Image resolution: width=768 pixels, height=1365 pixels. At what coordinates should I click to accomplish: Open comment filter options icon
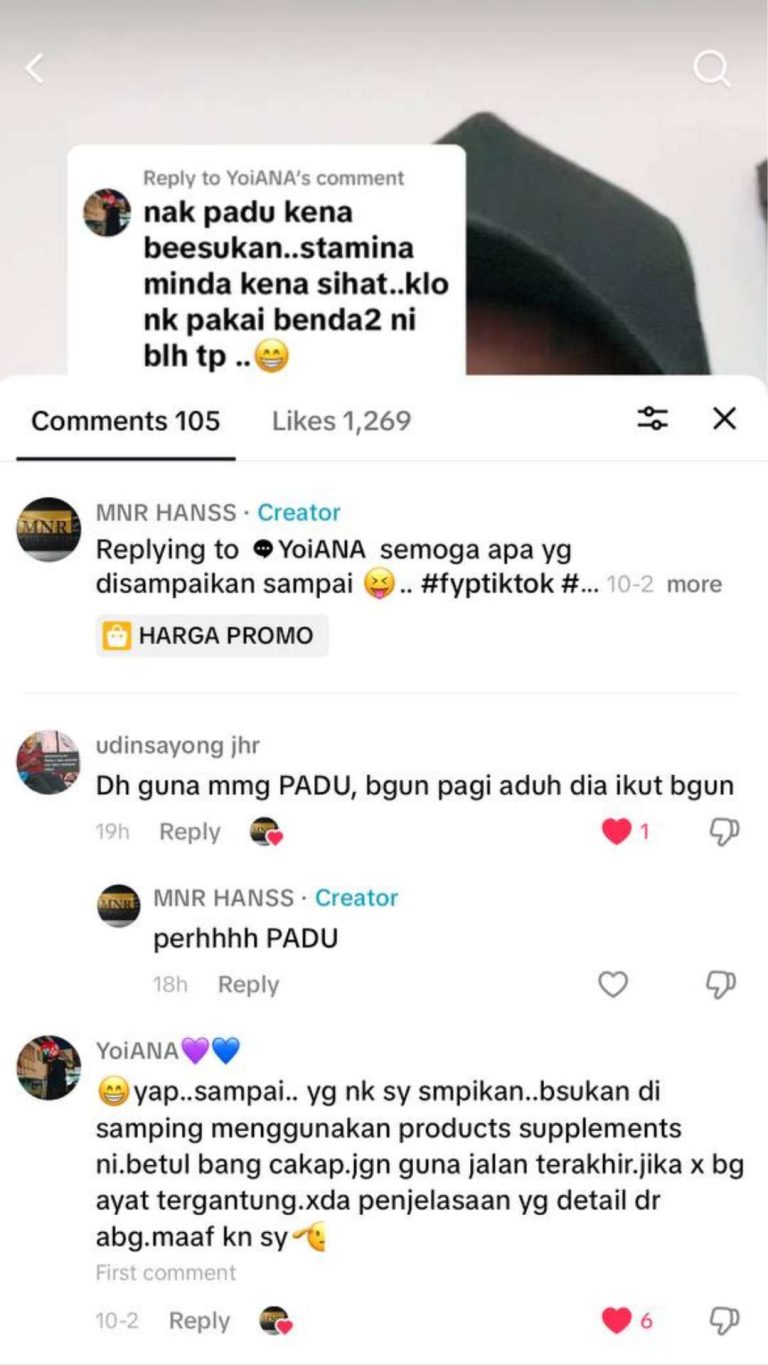tap(653, 419)
